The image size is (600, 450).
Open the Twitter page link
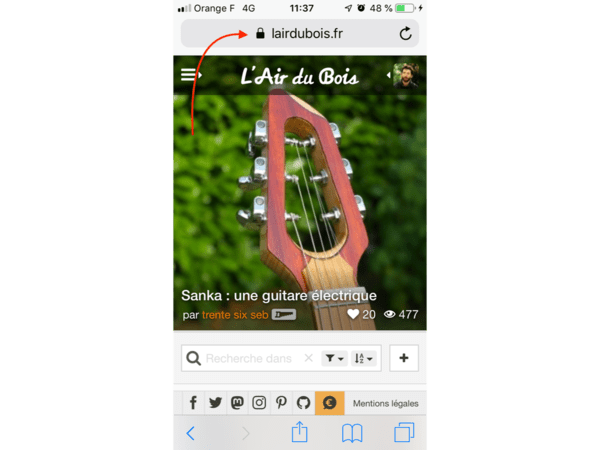[x=215, y=403]
